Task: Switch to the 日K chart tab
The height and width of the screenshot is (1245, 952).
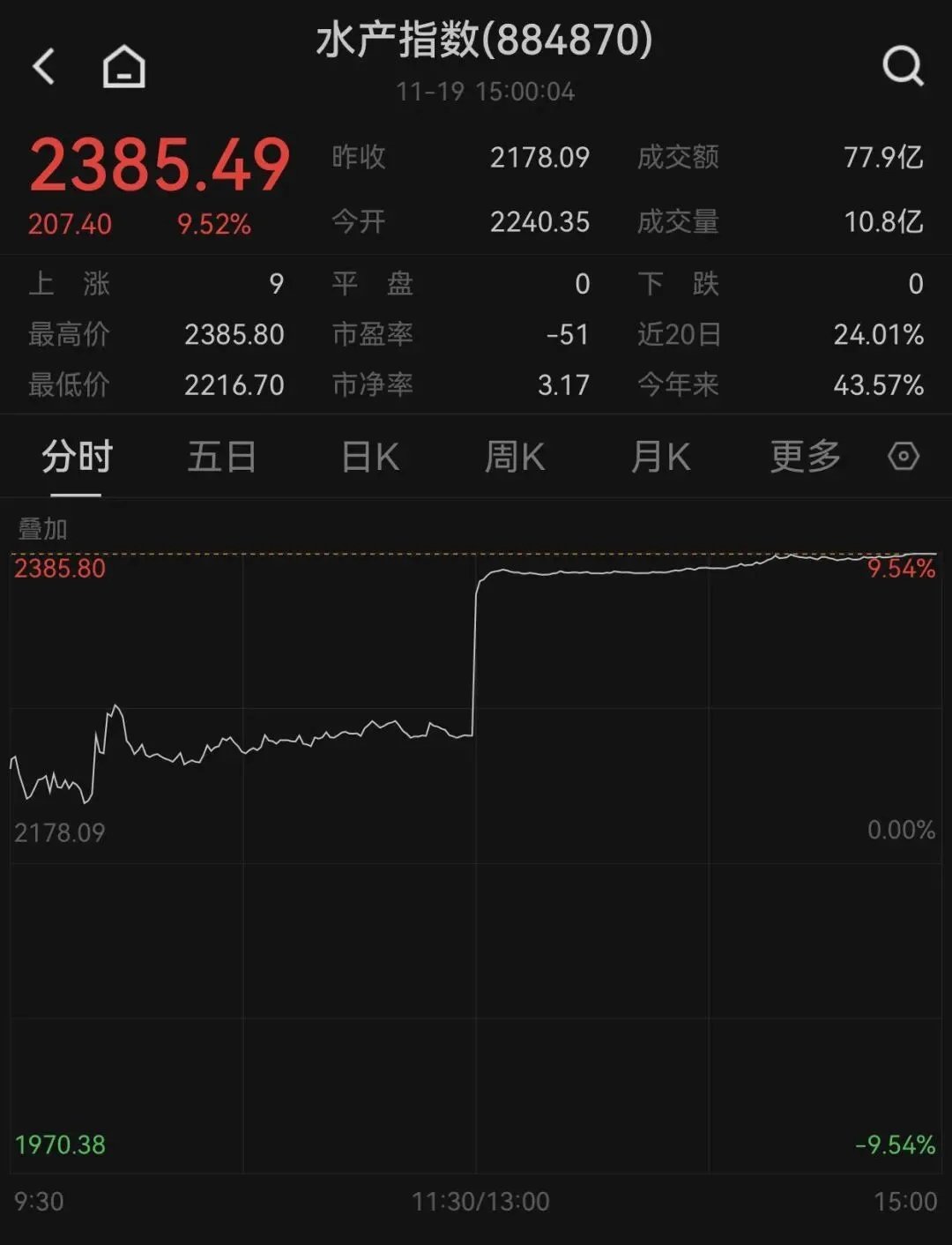Action: 370,457
